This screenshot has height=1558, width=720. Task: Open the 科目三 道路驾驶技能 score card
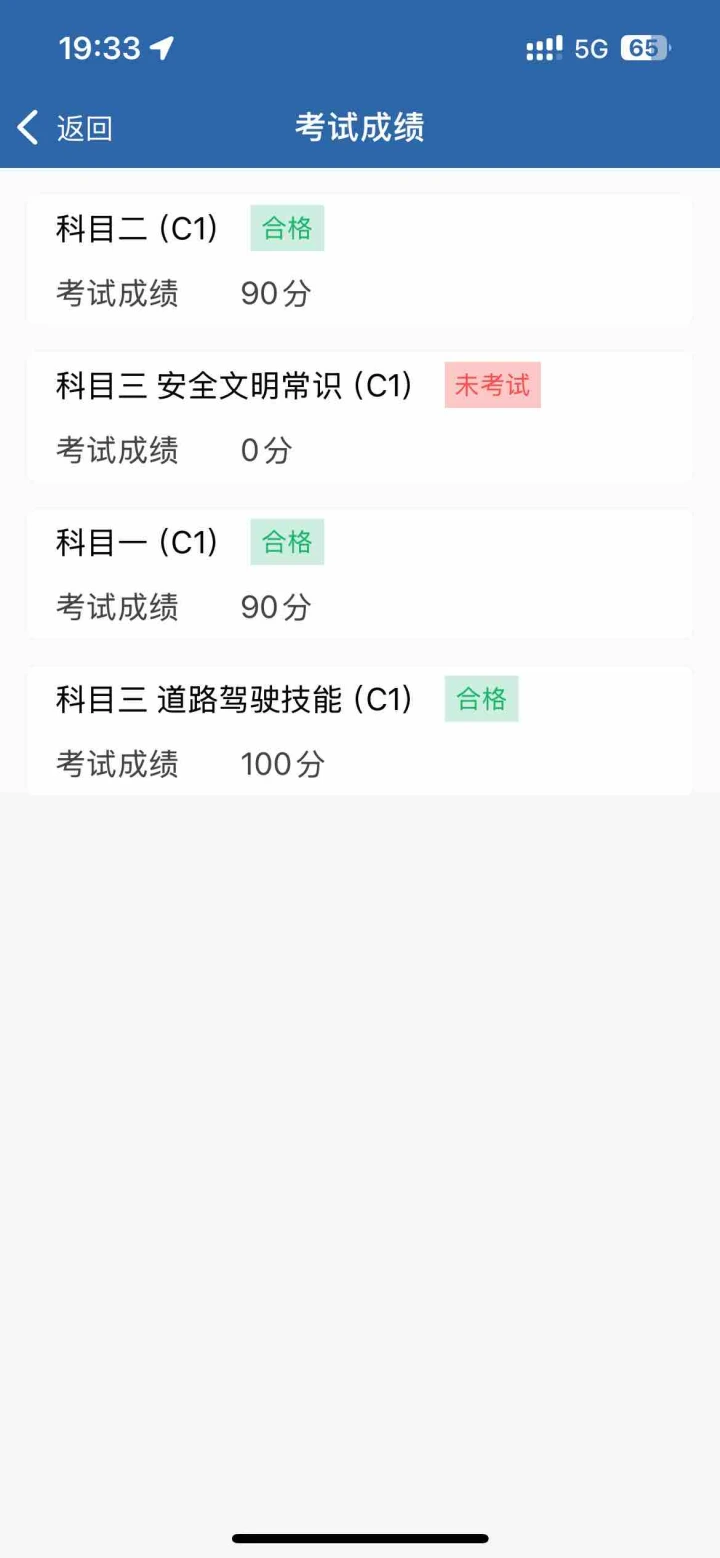(x=360, y=731)
